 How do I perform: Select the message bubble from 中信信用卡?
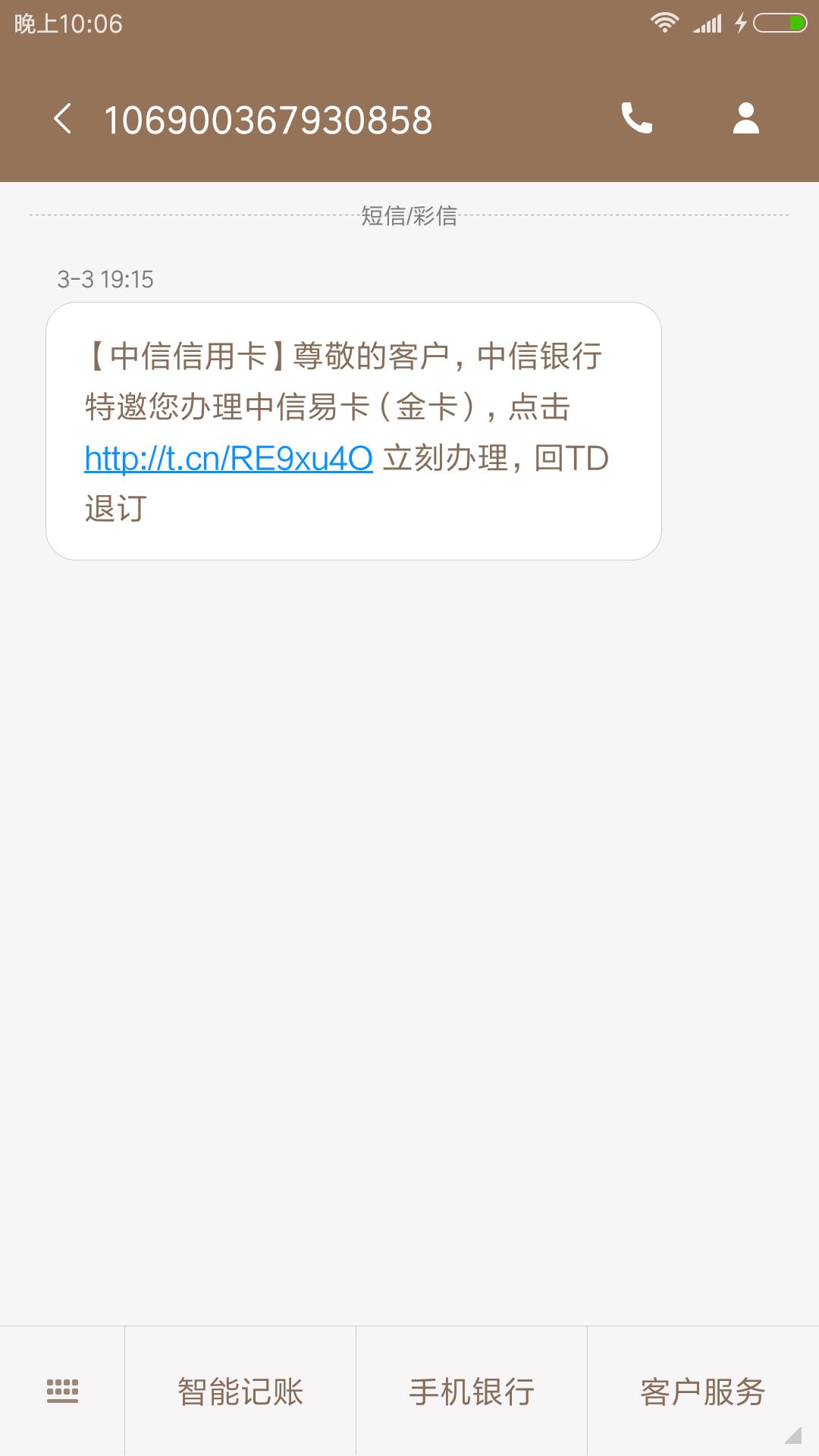[353, 429]
